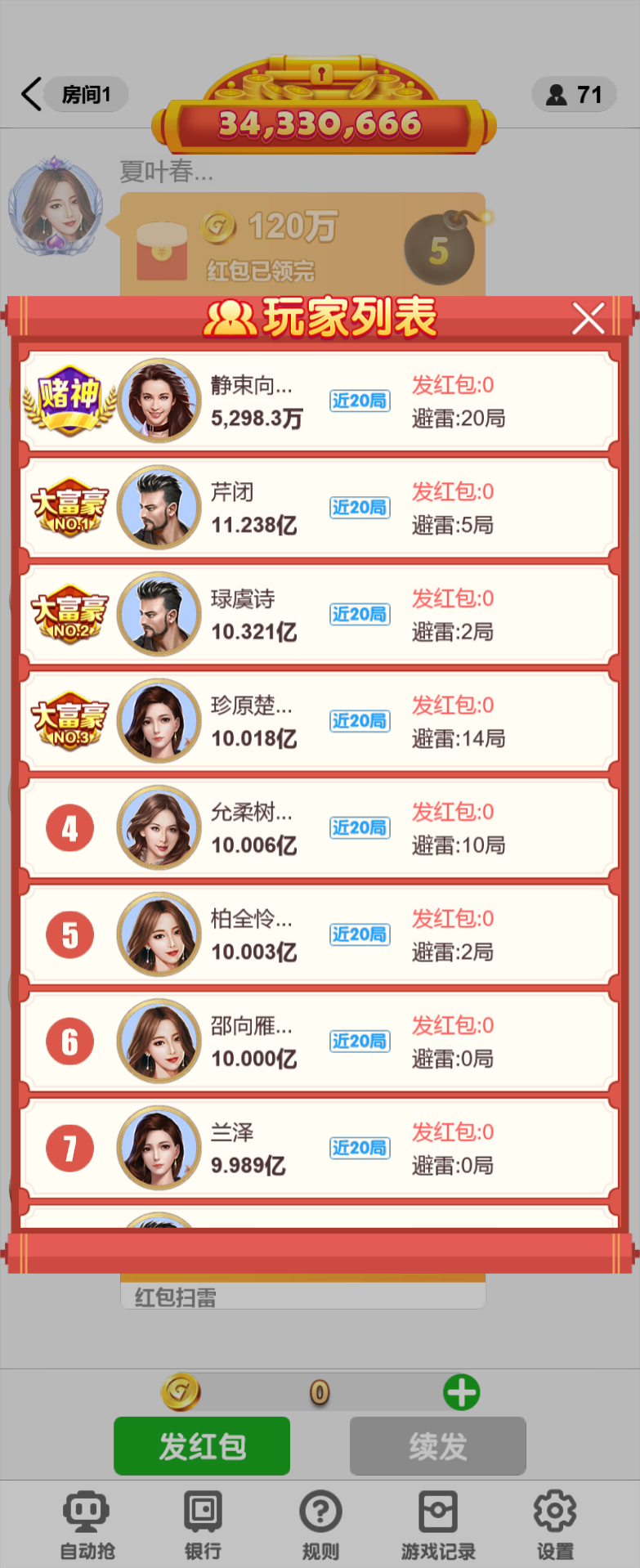Click the 红包扫雷 input field

click(x=302, y=1297)
